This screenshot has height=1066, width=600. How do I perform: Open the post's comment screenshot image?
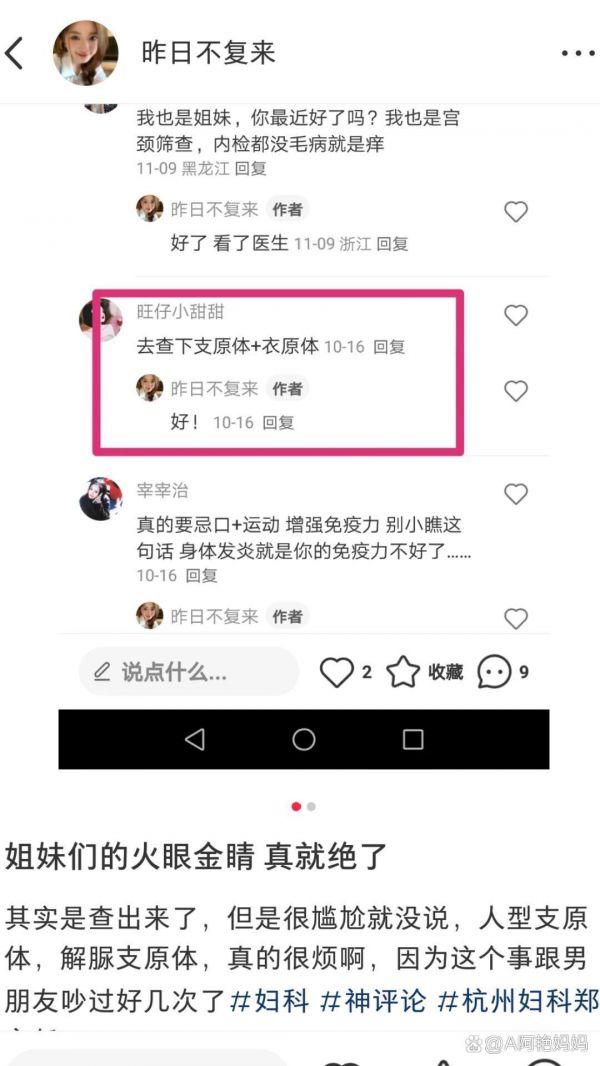(x=300, y=436)
